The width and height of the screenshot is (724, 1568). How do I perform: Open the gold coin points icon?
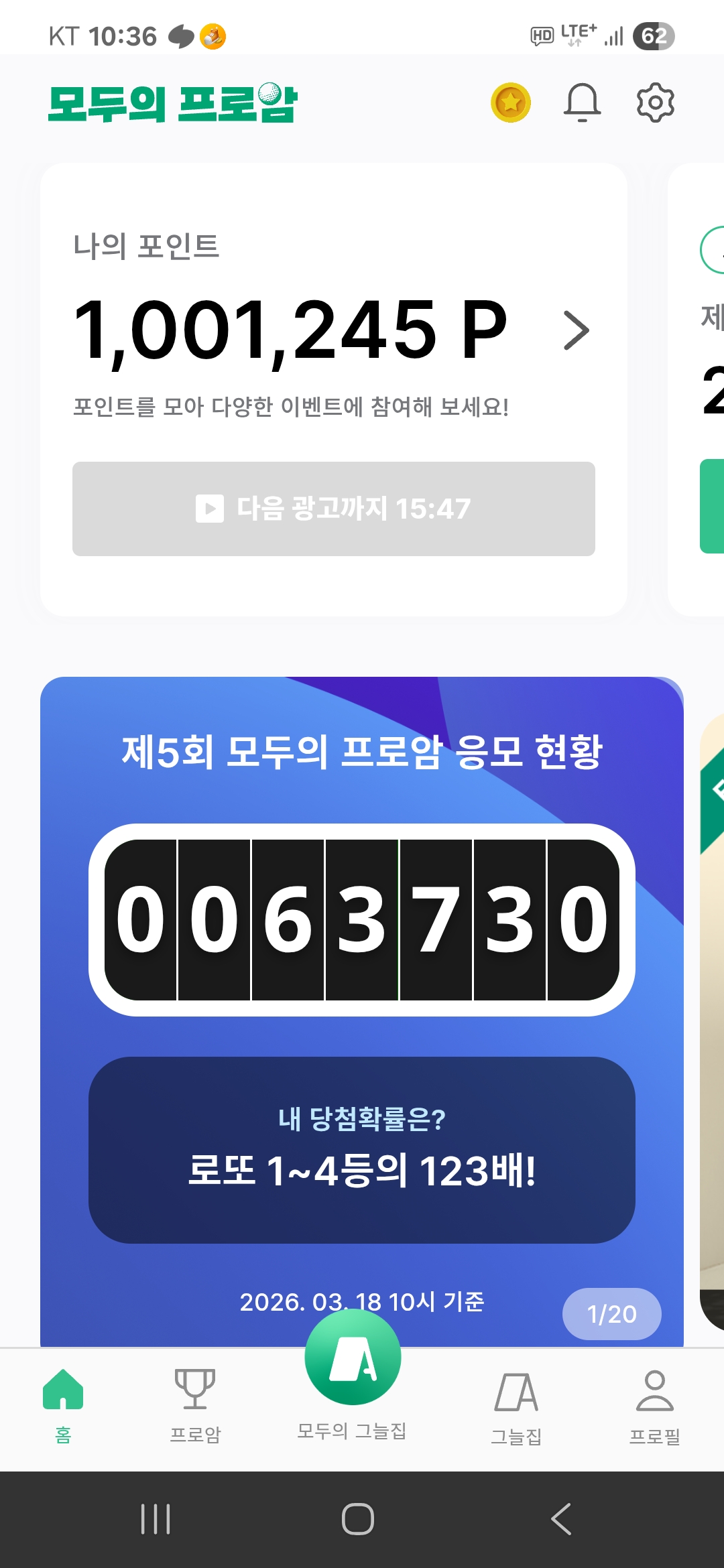[511, 103]
